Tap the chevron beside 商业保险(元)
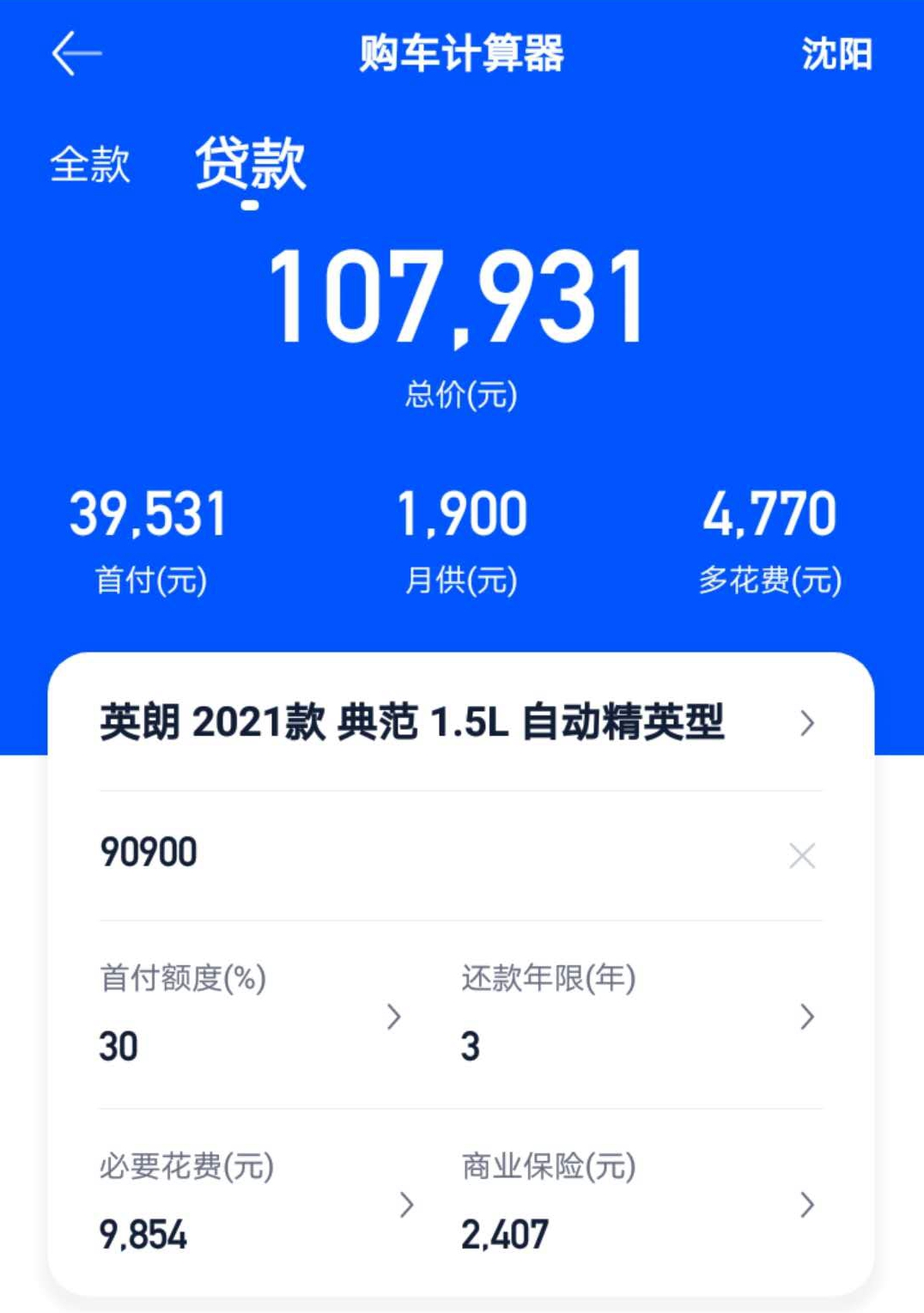This screenshot has width=924, height=1313. coord(807,1207)
